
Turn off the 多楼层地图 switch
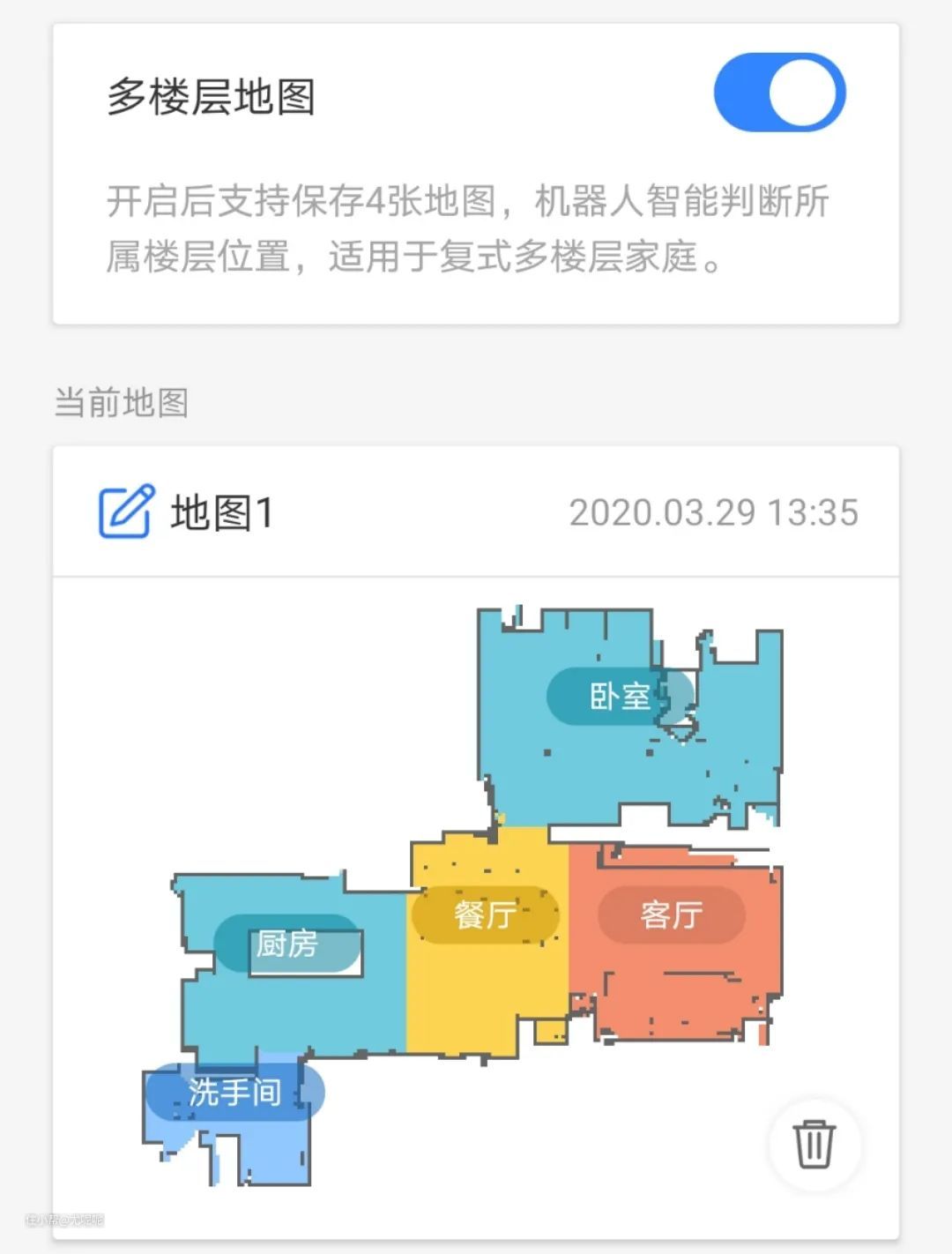779,93
